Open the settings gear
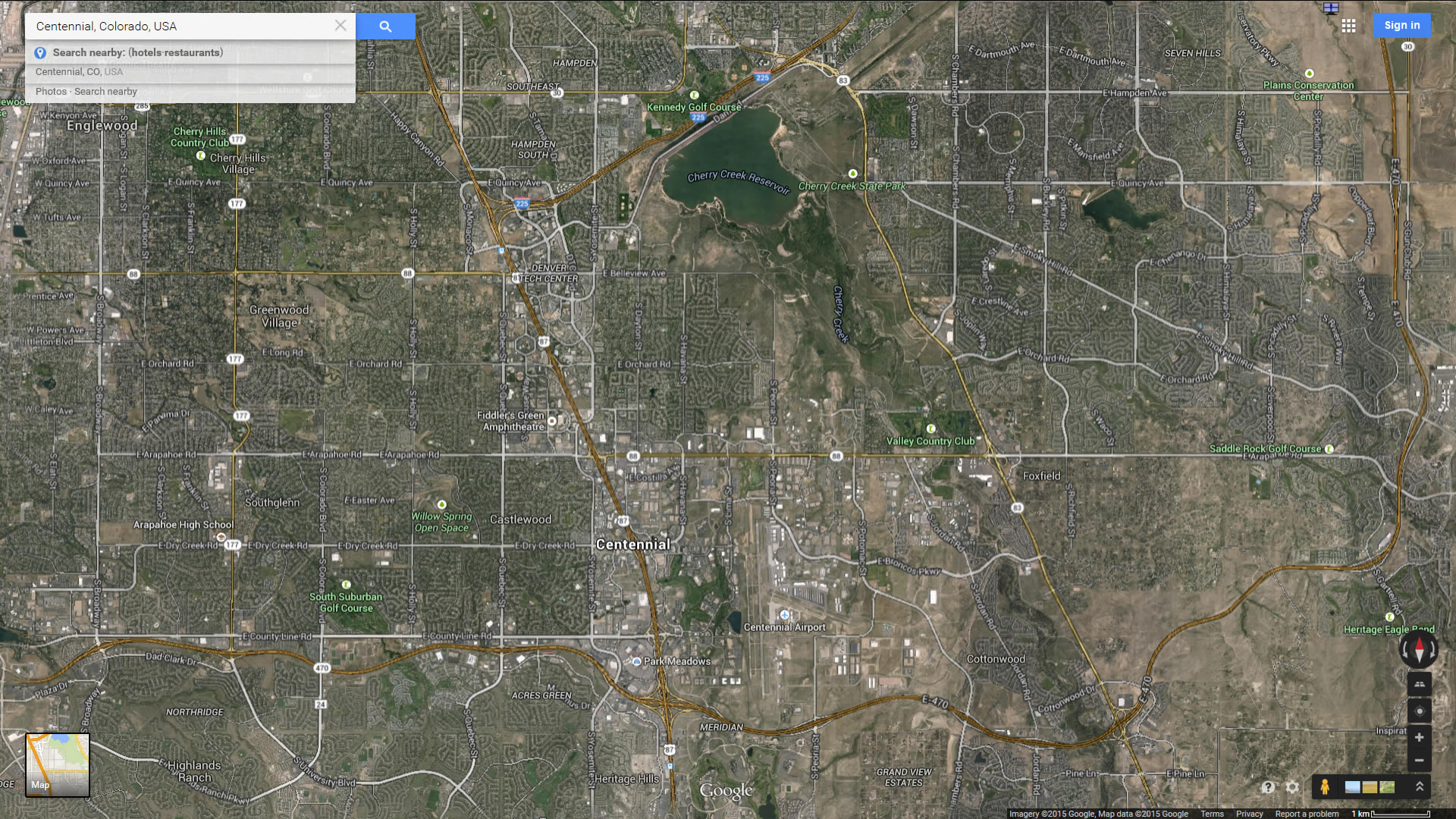Viewport: 1456px width, 819px height. [x=1292, y=787]
